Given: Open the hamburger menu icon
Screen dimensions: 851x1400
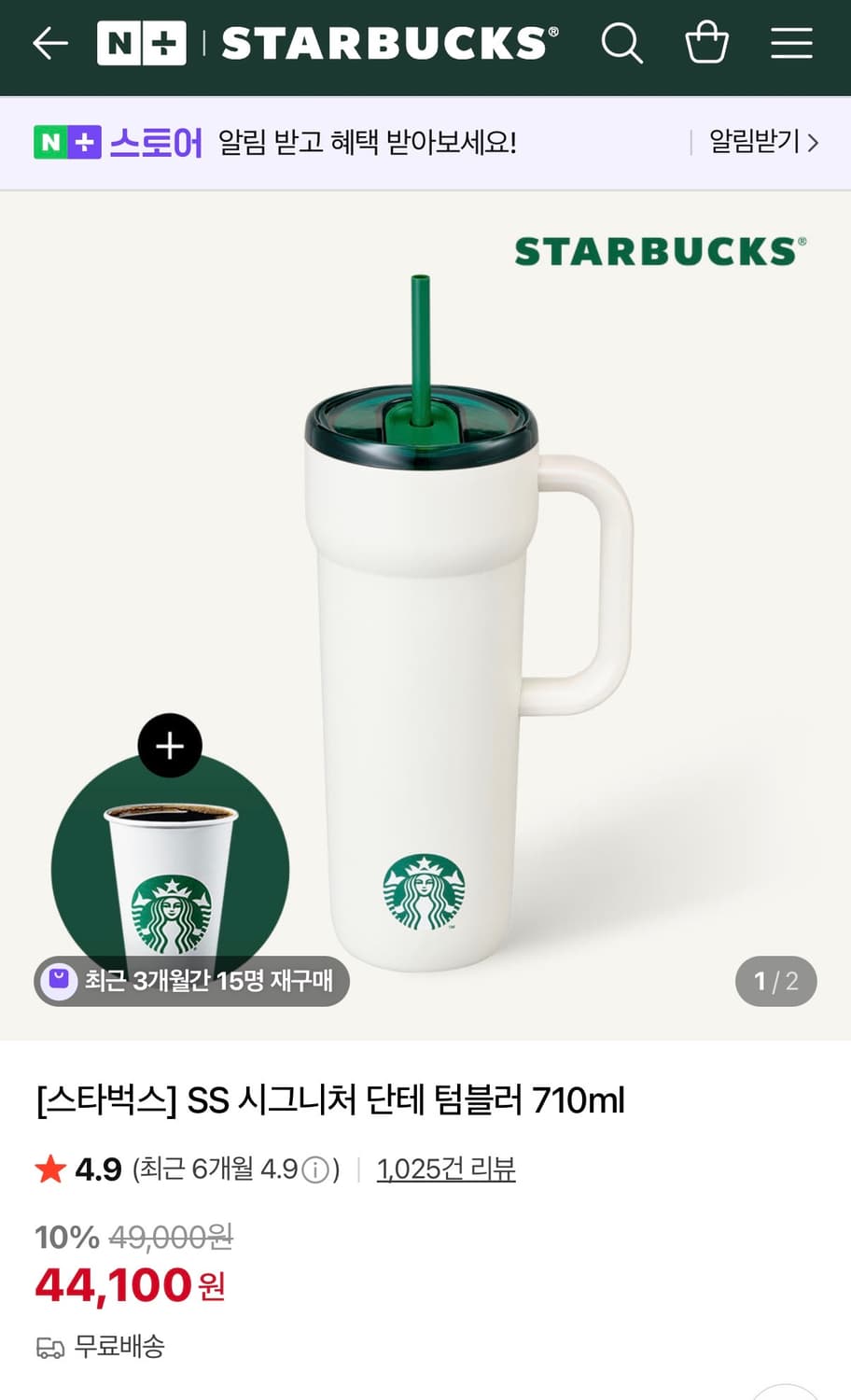Looking at the screenshot, I should pos(792,44).
